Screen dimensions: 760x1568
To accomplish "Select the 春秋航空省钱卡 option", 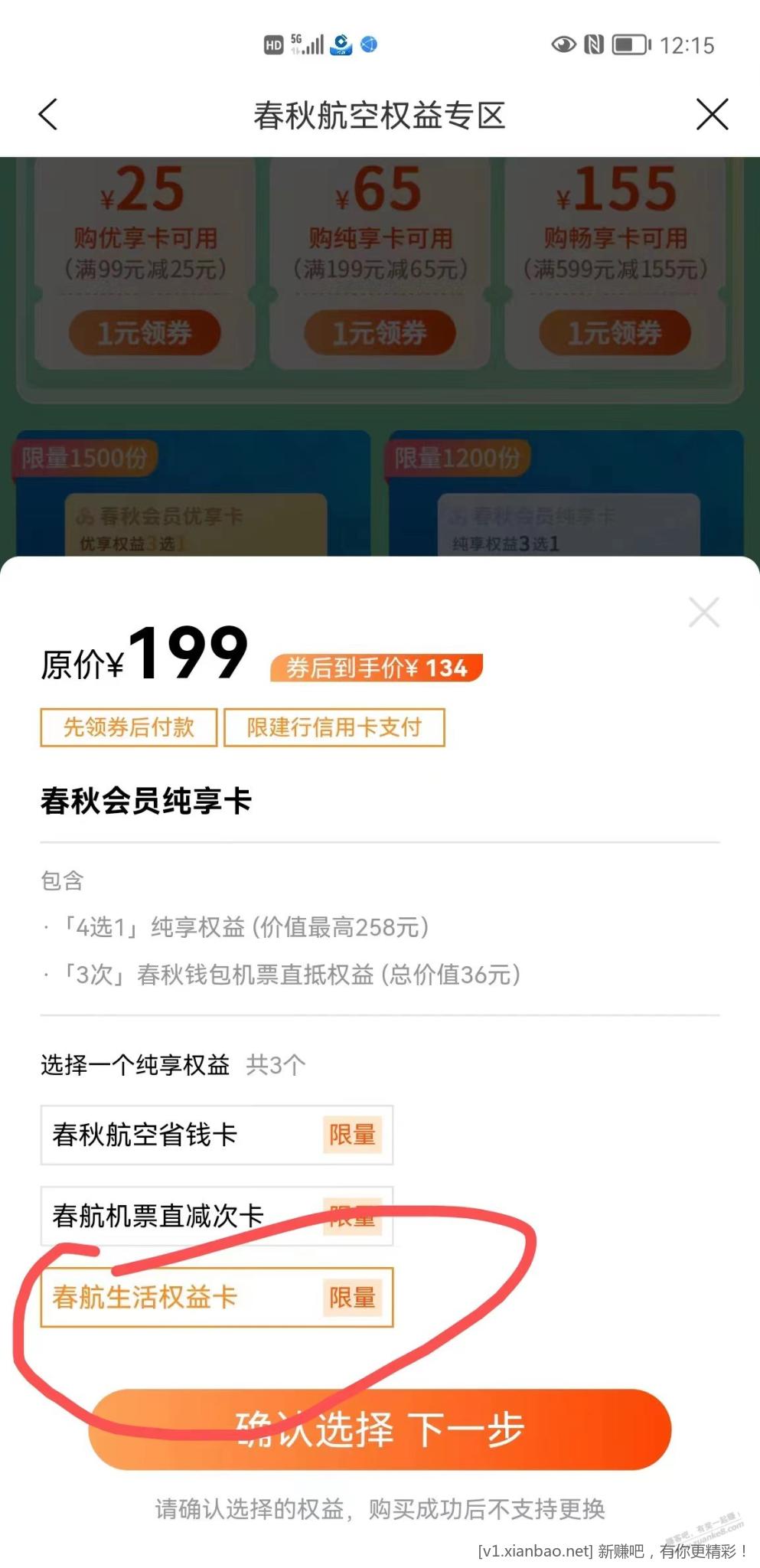I will [217, 1135].
